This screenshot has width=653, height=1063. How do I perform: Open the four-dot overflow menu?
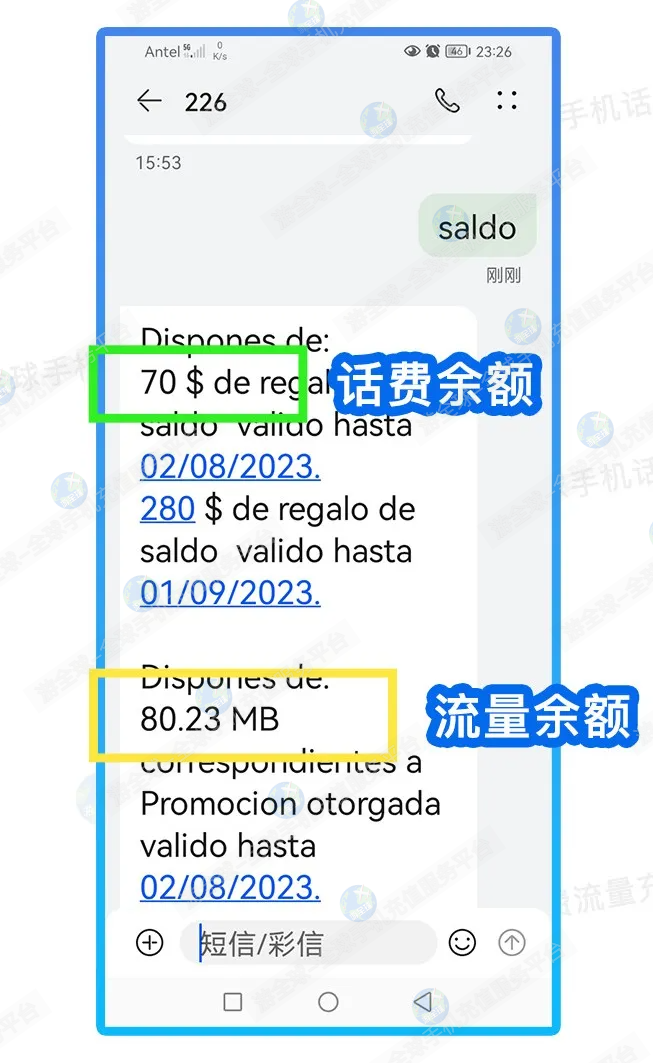tap(507, 101)
